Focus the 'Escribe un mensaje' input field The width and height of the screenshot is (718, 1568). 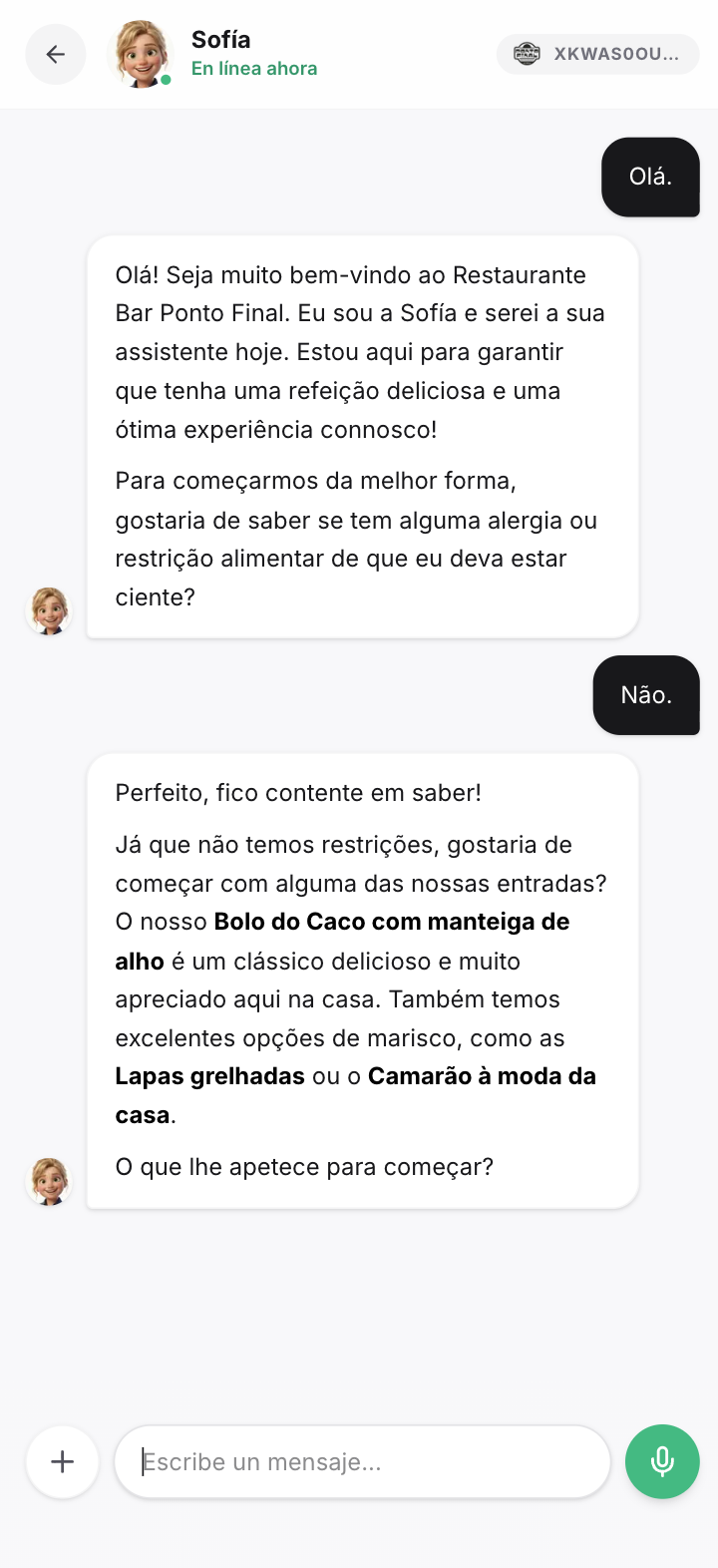363,1461
